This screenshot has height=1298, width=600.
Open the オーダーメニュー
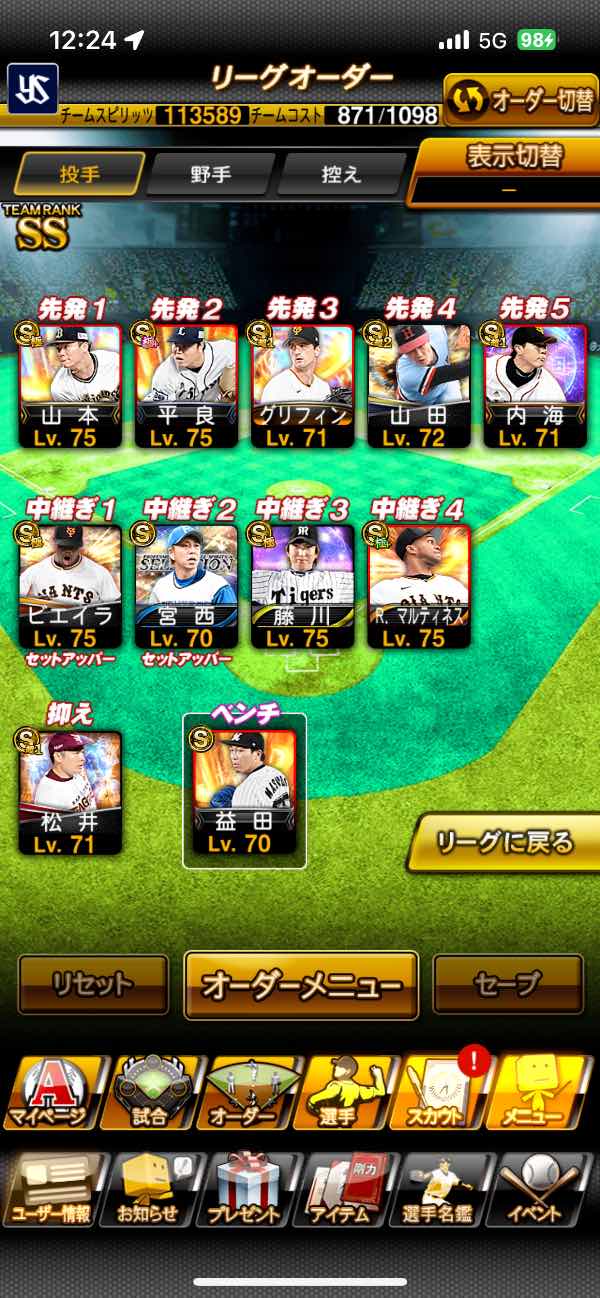click(301, 985)
